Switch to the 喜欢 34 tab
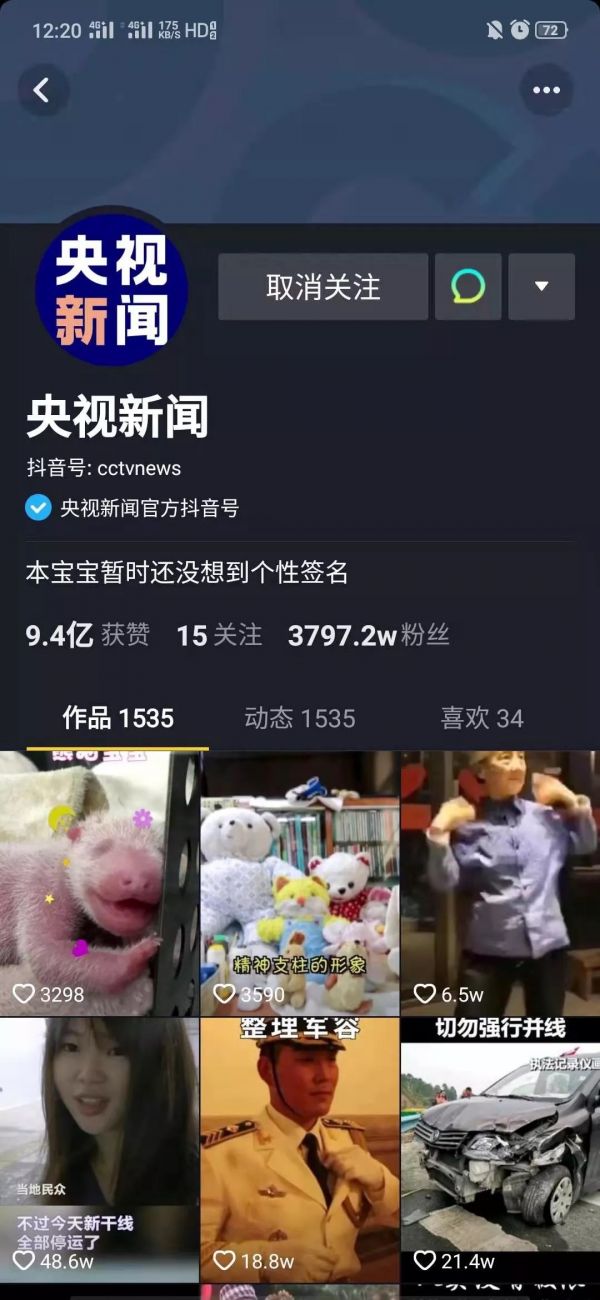 [482, 718]
